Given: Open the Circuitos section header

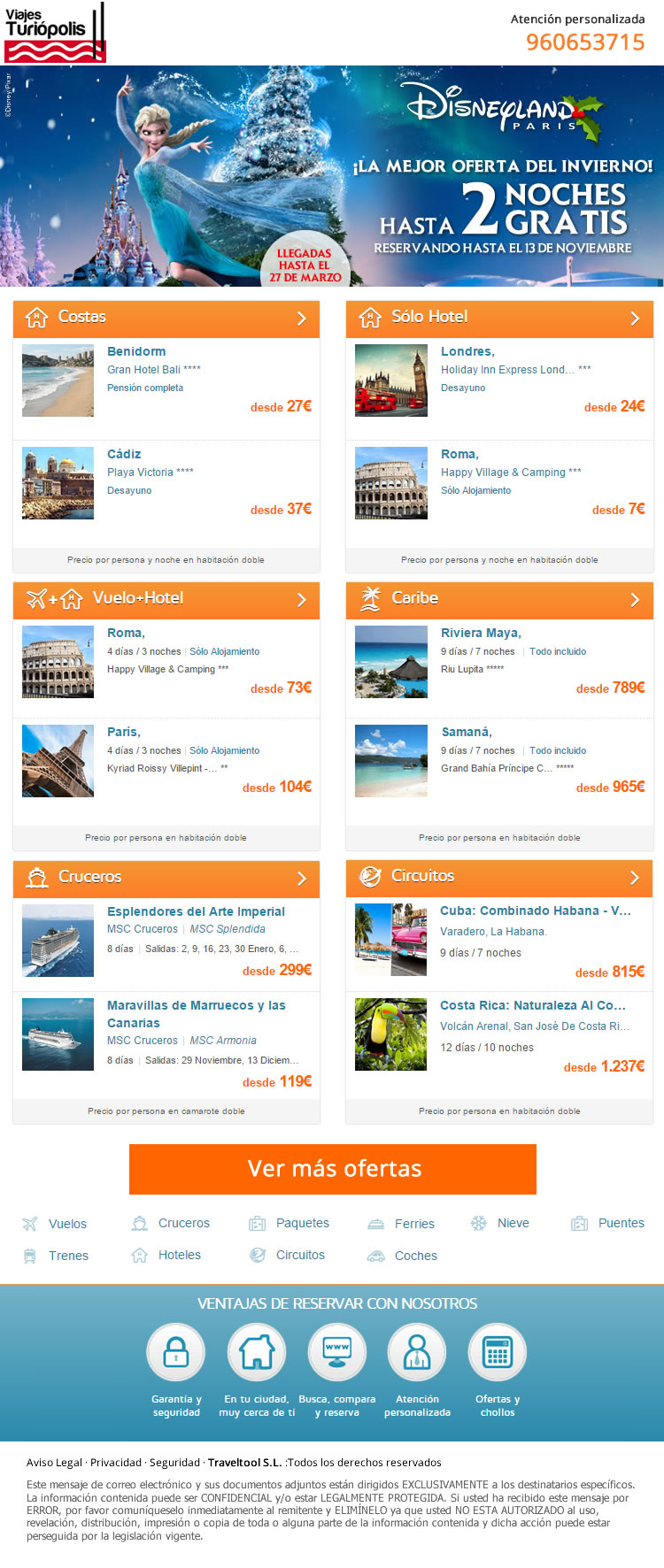Looking at the screenshot, I should 499,877.
